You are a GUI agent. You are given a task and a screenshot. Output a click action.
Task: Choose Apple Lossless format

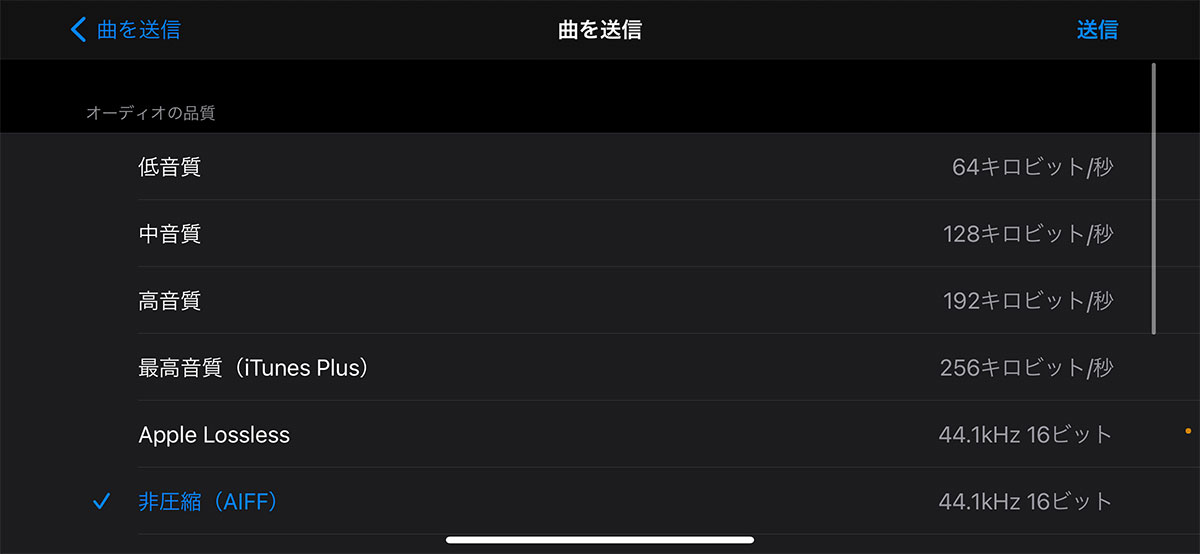click(x=214, y=435)
